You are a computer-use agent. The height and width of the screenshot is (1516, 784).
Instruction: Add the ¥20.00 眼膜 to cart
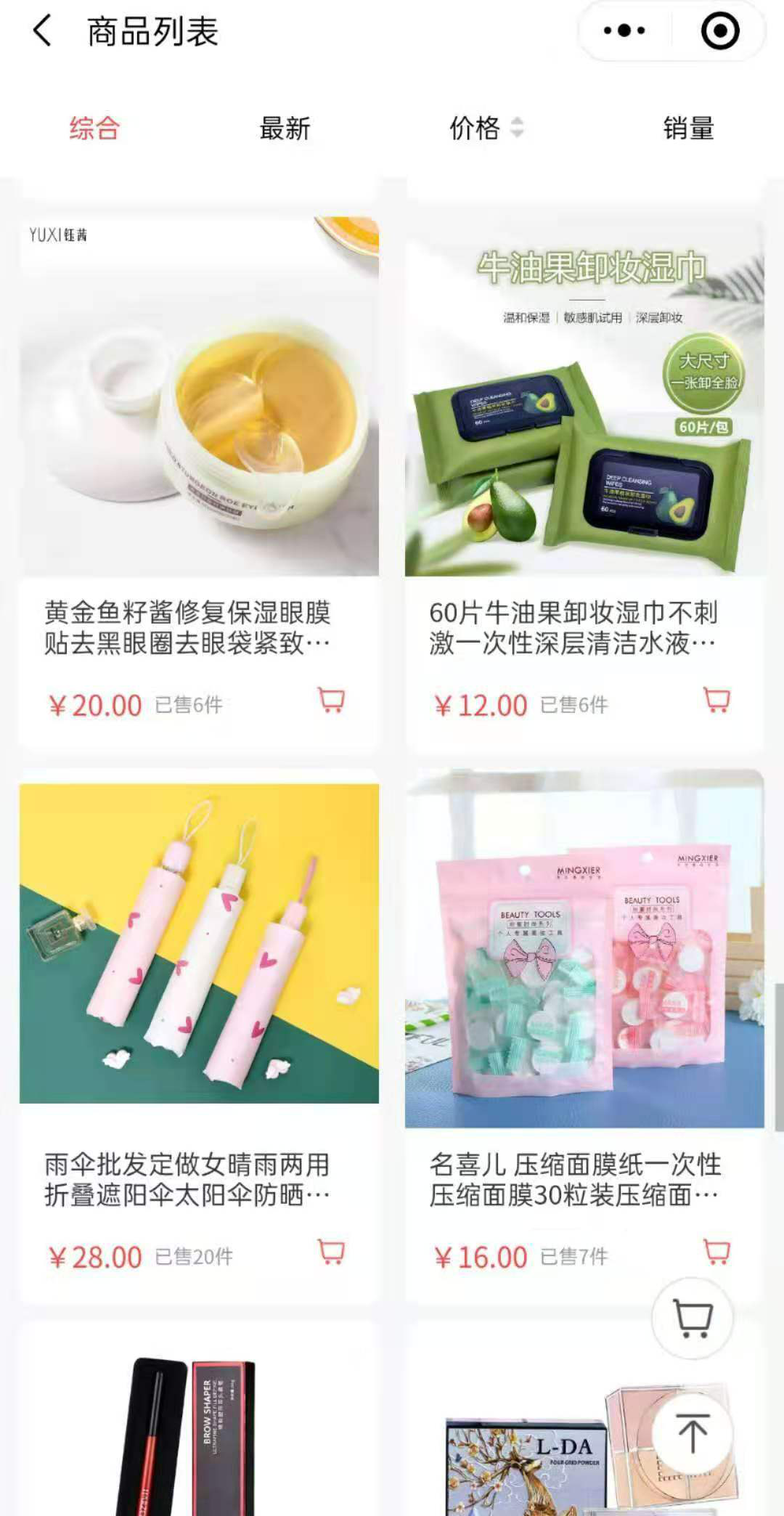pos(332,701)
